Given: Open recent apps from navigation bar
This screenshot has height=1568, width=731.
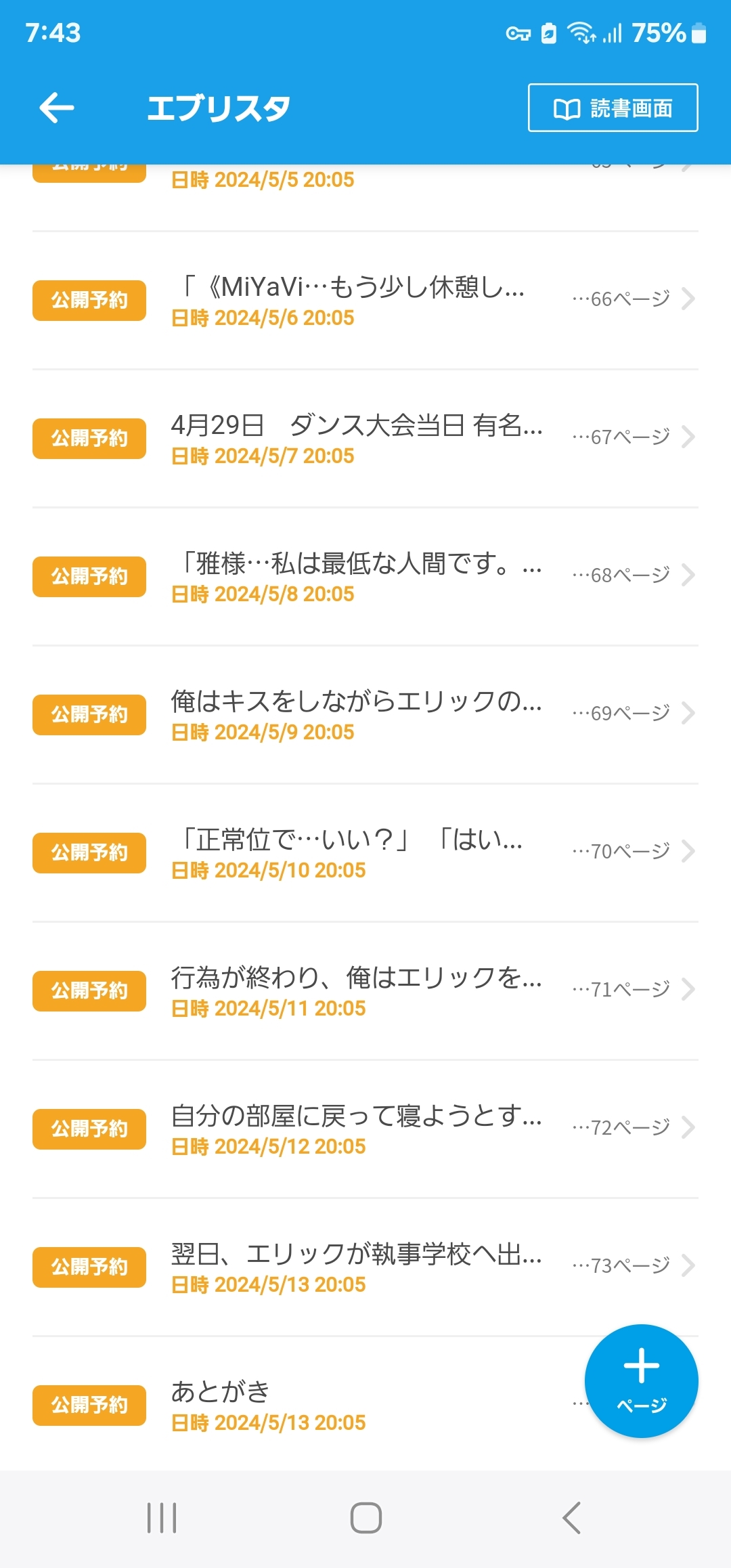Looking at the screenshot, I should [162, 1517].
